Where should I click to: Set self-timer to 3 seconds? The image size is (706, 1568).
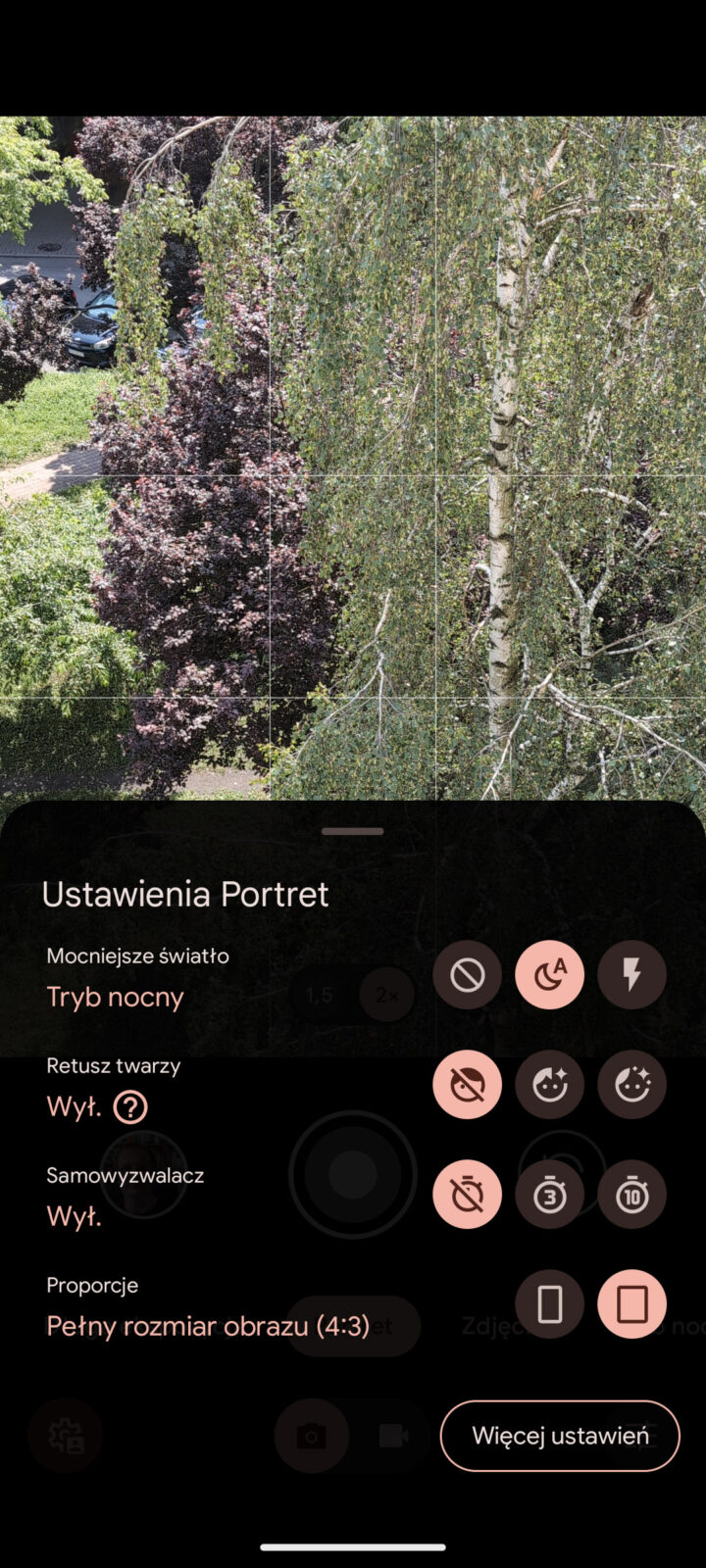pyautogui.click(x=549, y=1195)
